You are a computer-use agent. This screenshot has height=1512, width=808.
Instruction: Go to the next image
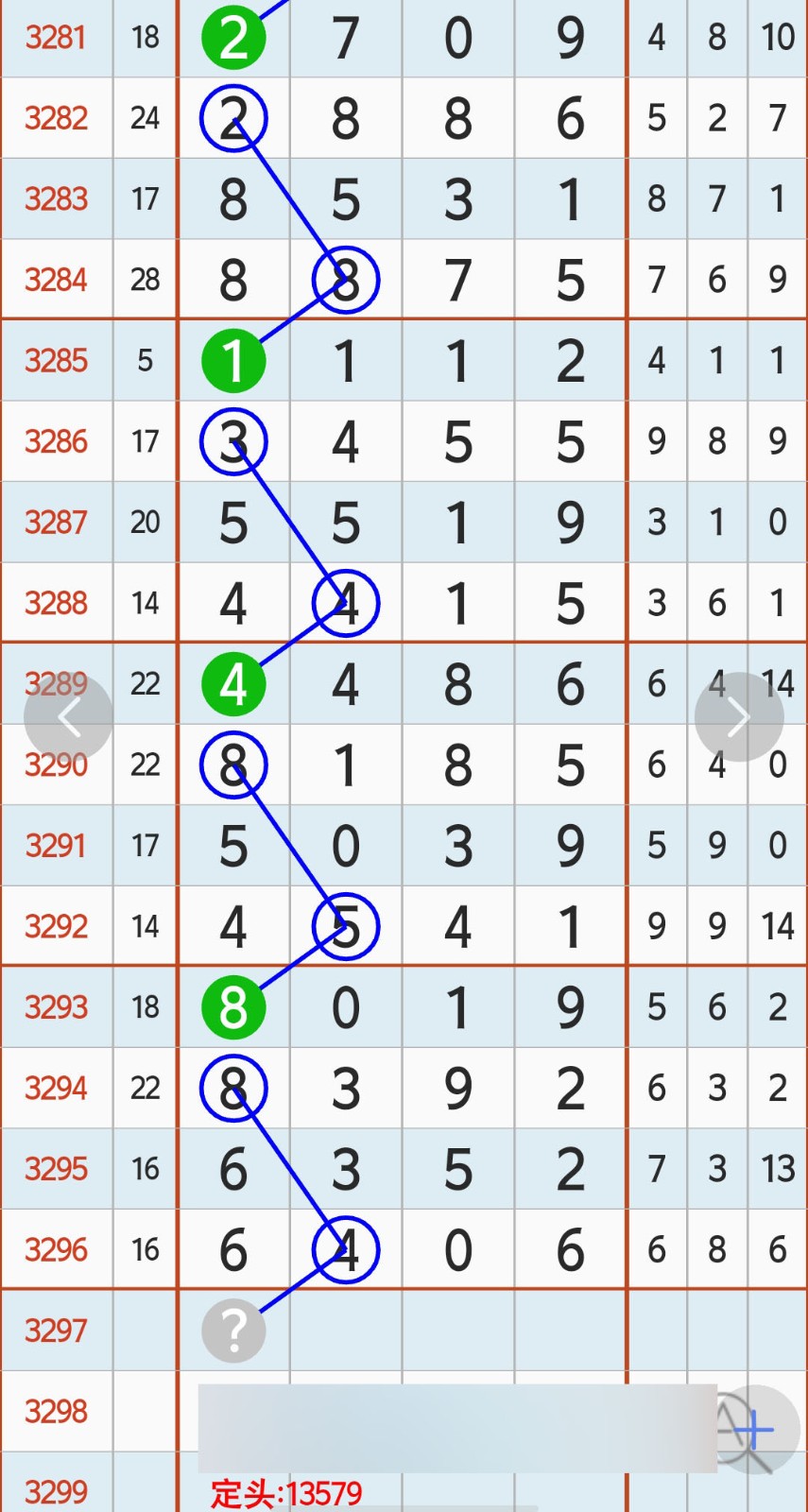coord(739,717)
